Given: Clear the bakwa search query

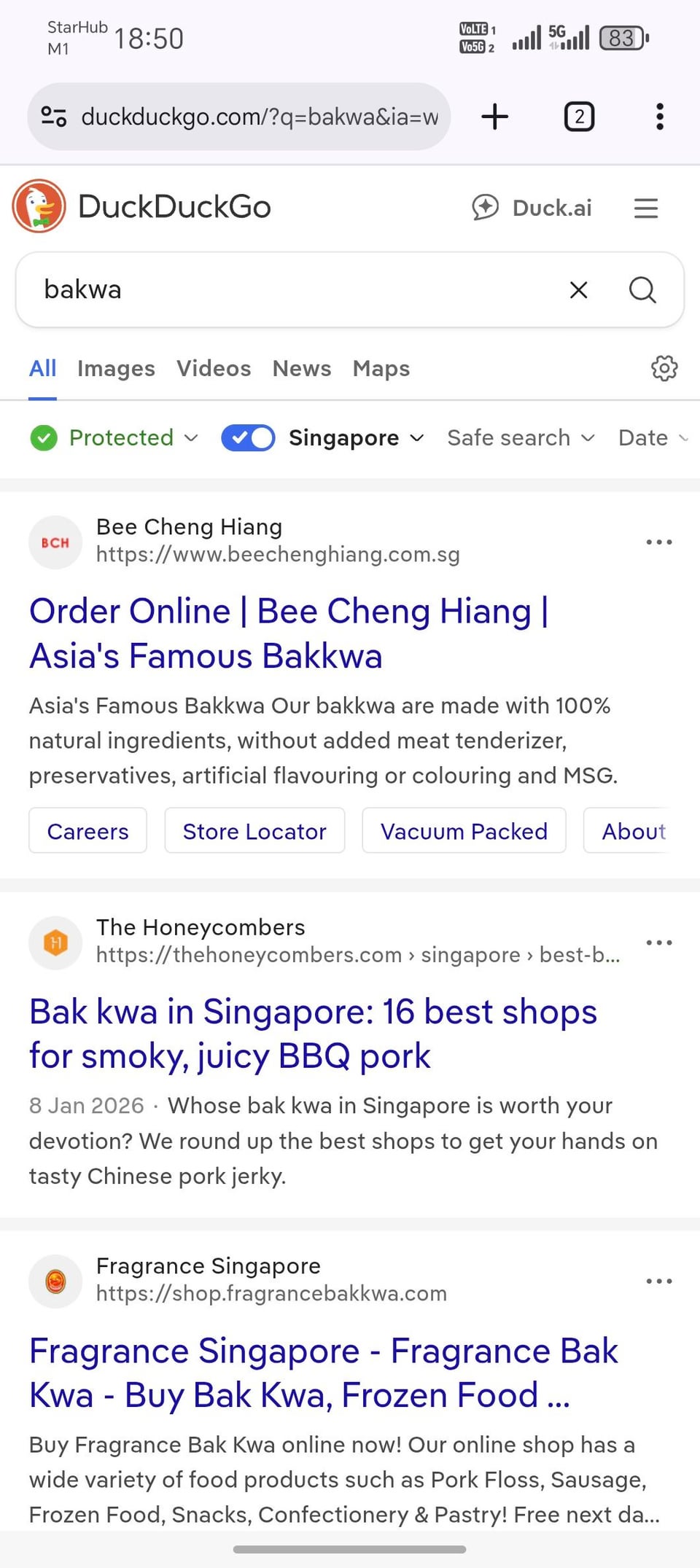Looking at the screenshot, I should tap(578, 290).
